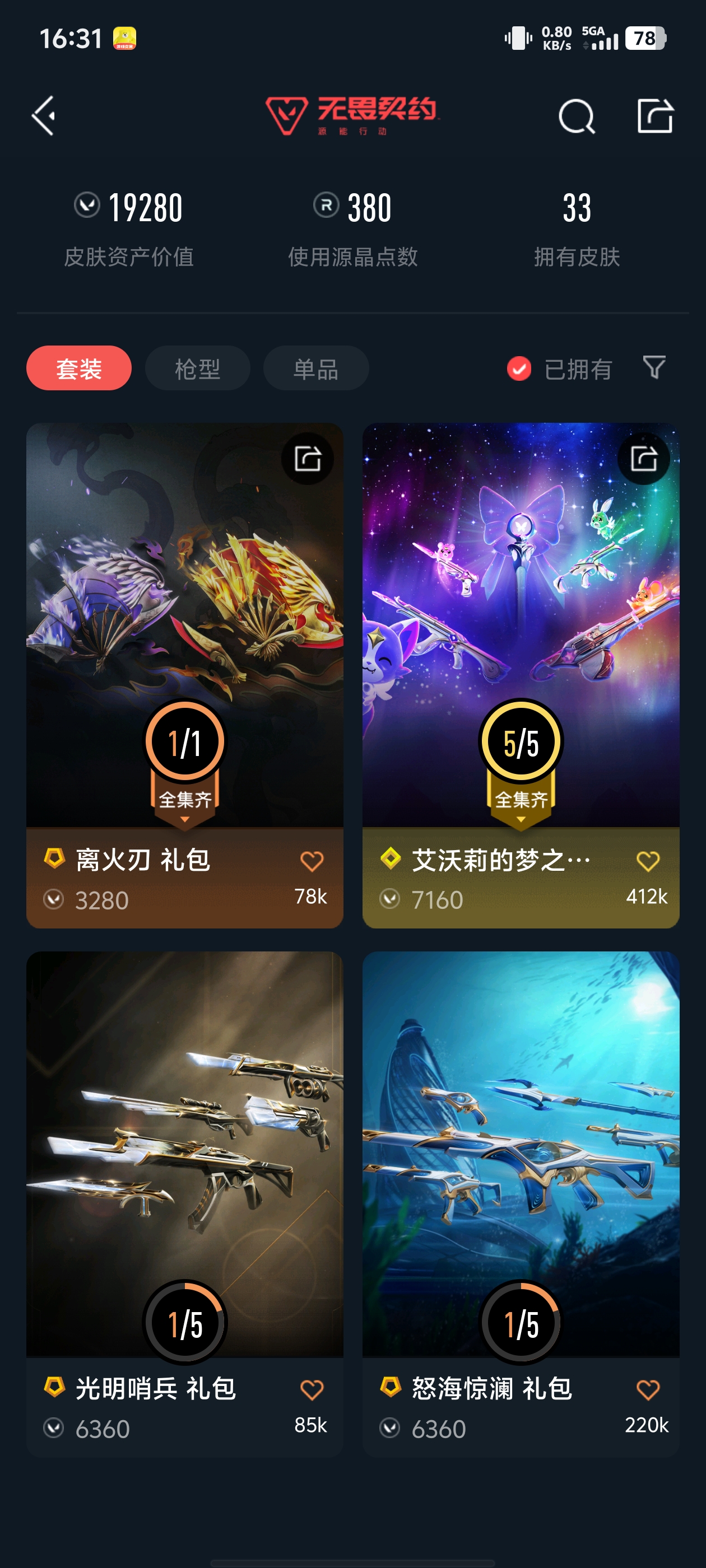Open the filter options icon
The height and width of the screenshot is (1568, 706).
[x=654, y=368]
